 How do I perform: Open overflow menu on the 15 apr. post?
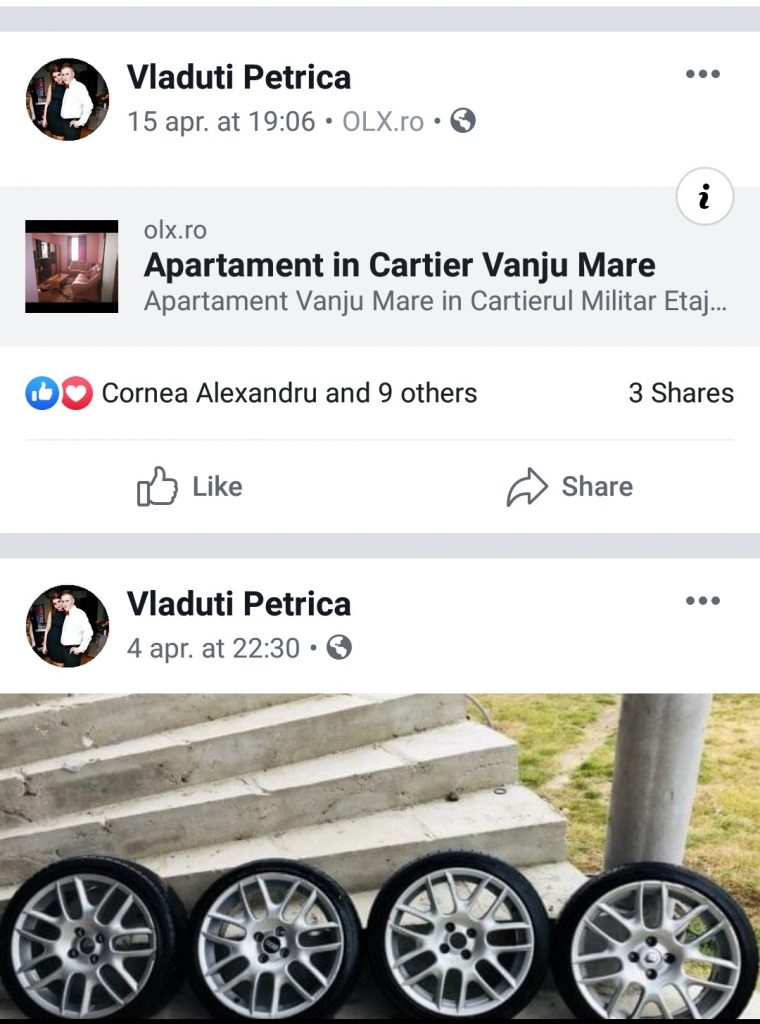click(702, 74)
